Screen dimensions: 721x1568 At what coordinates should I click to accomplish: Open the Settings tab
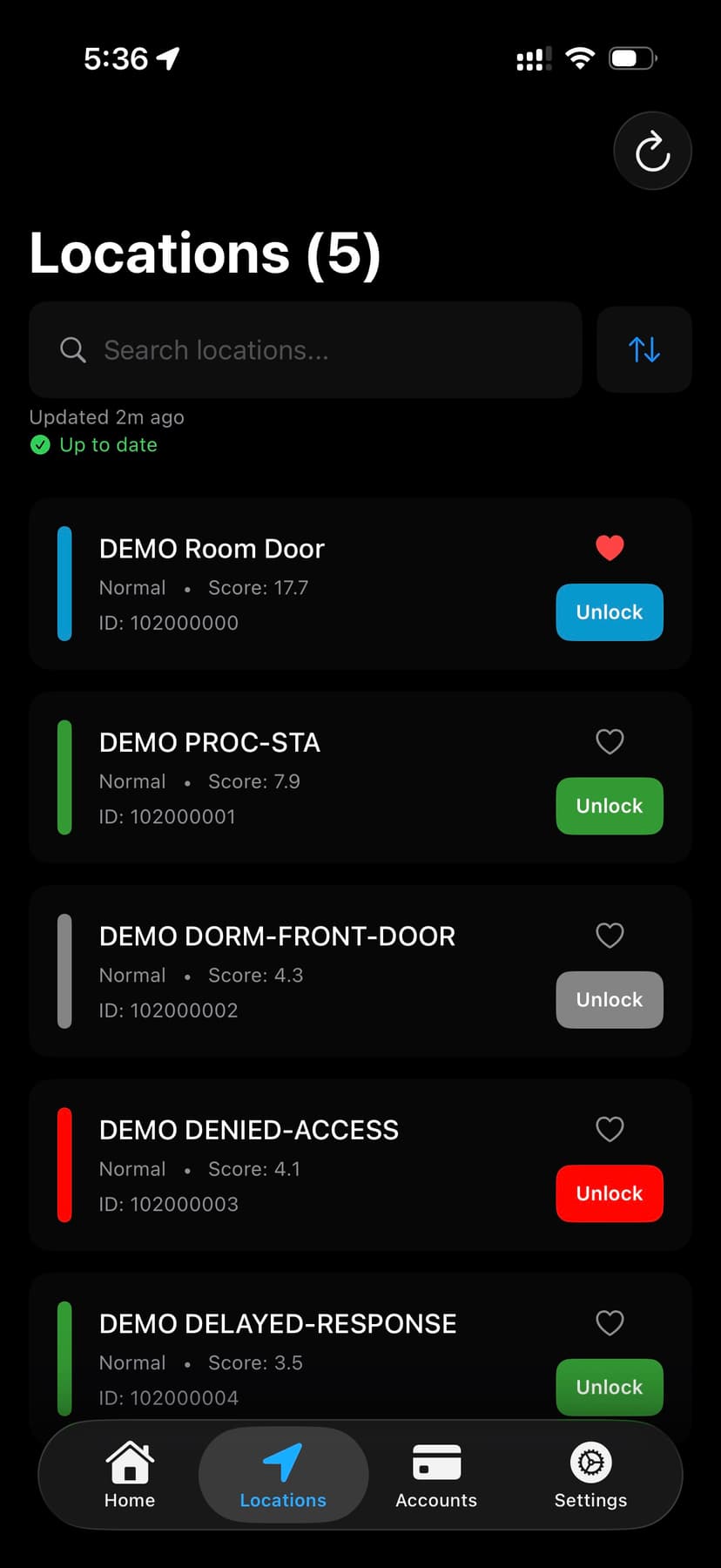click(590, 1475)
